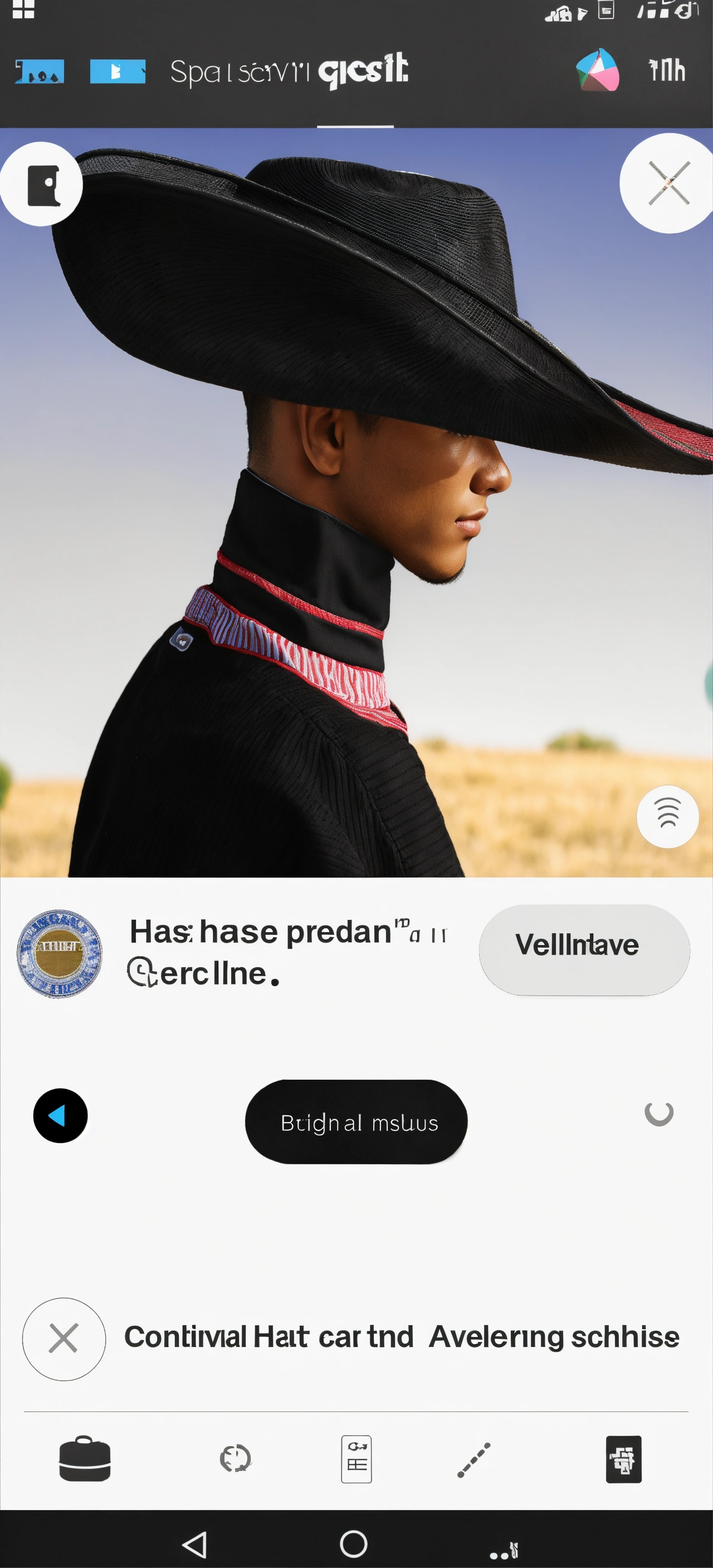
Task: Go to the home screen via system home
Action: (354, 1543)
